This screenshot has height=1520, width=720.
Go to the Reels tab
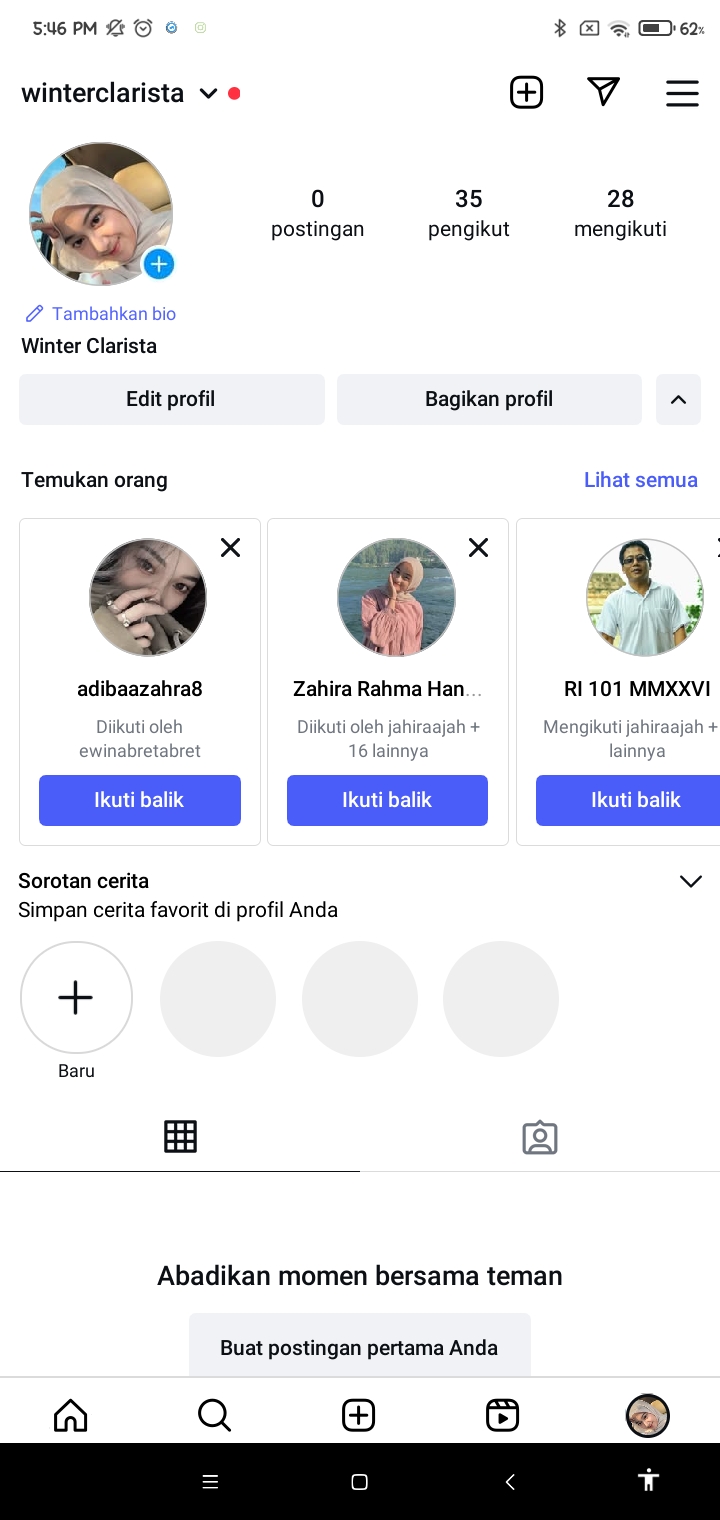[x=502, y=1415]
